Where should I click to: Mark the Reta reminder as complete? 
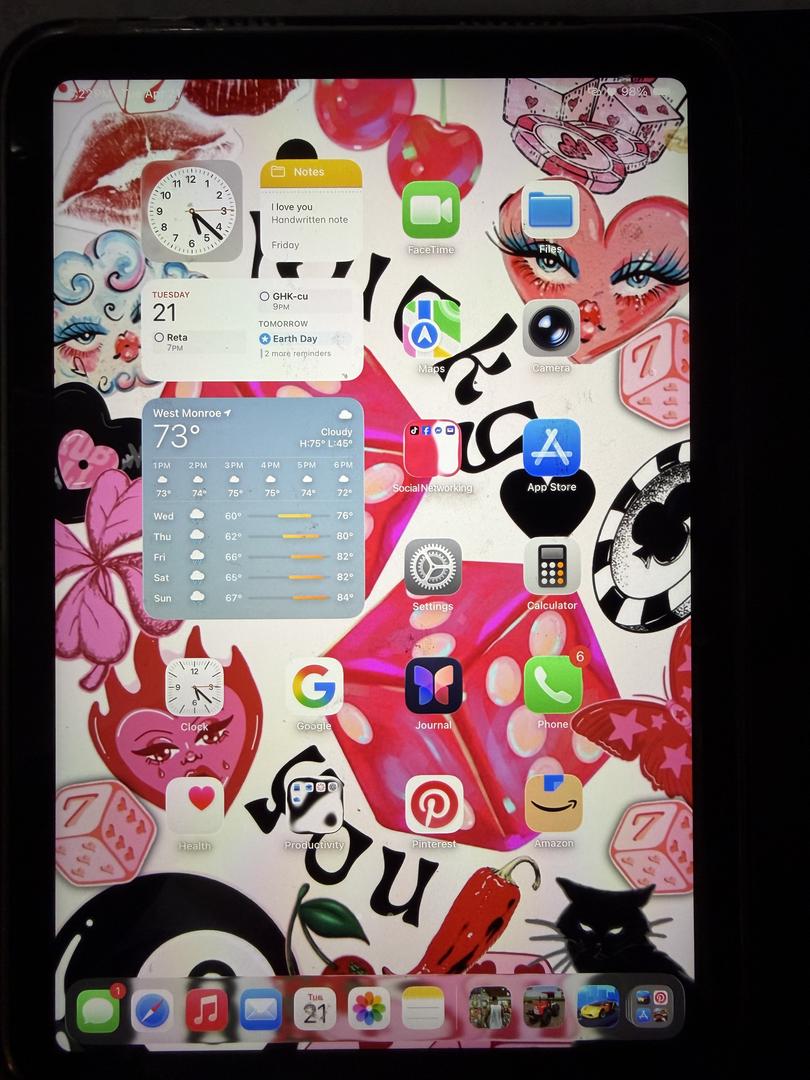pyautogui.click(x=159, y=338)
